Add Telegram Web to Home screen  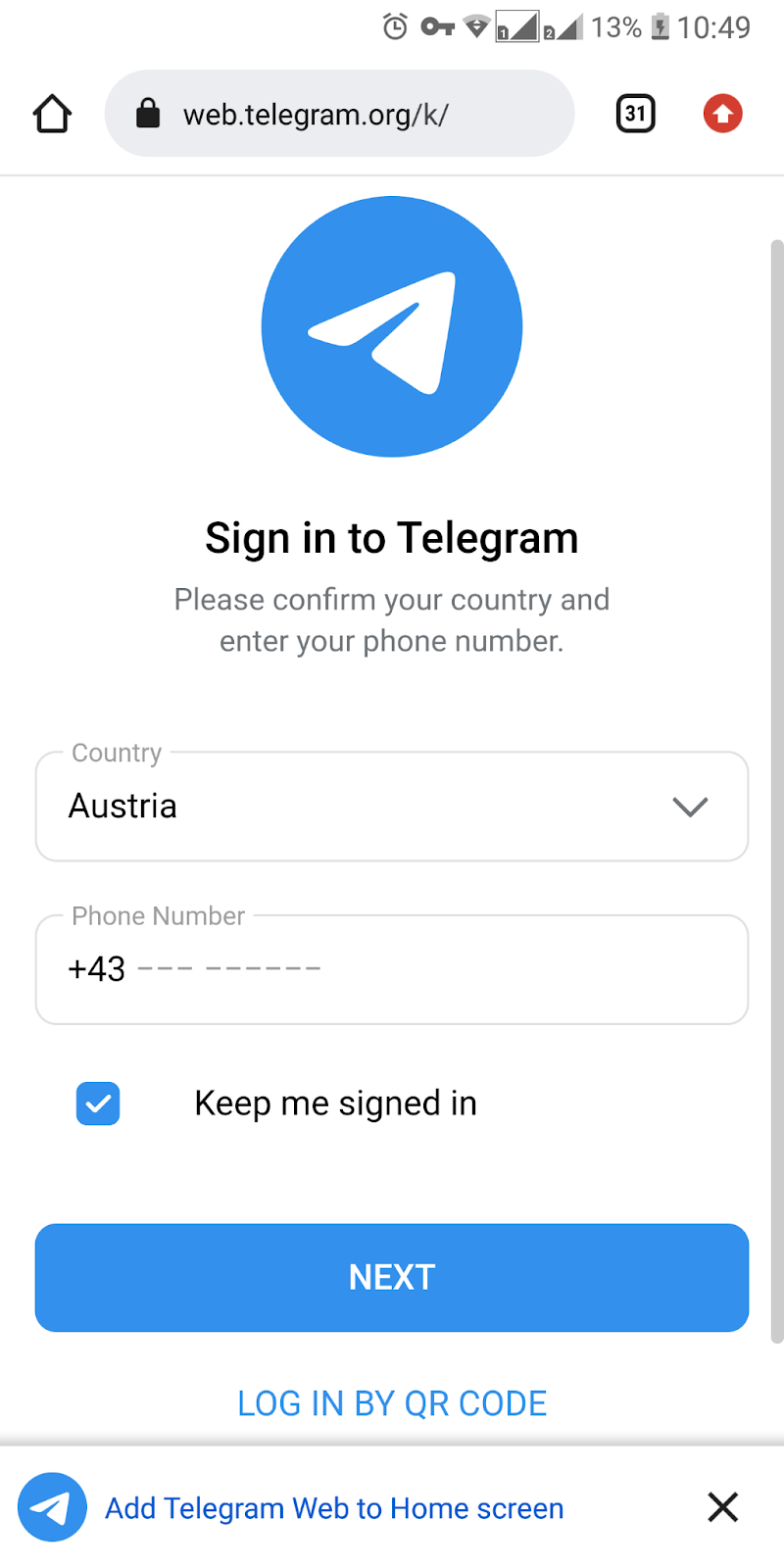tap(333, 1508)
